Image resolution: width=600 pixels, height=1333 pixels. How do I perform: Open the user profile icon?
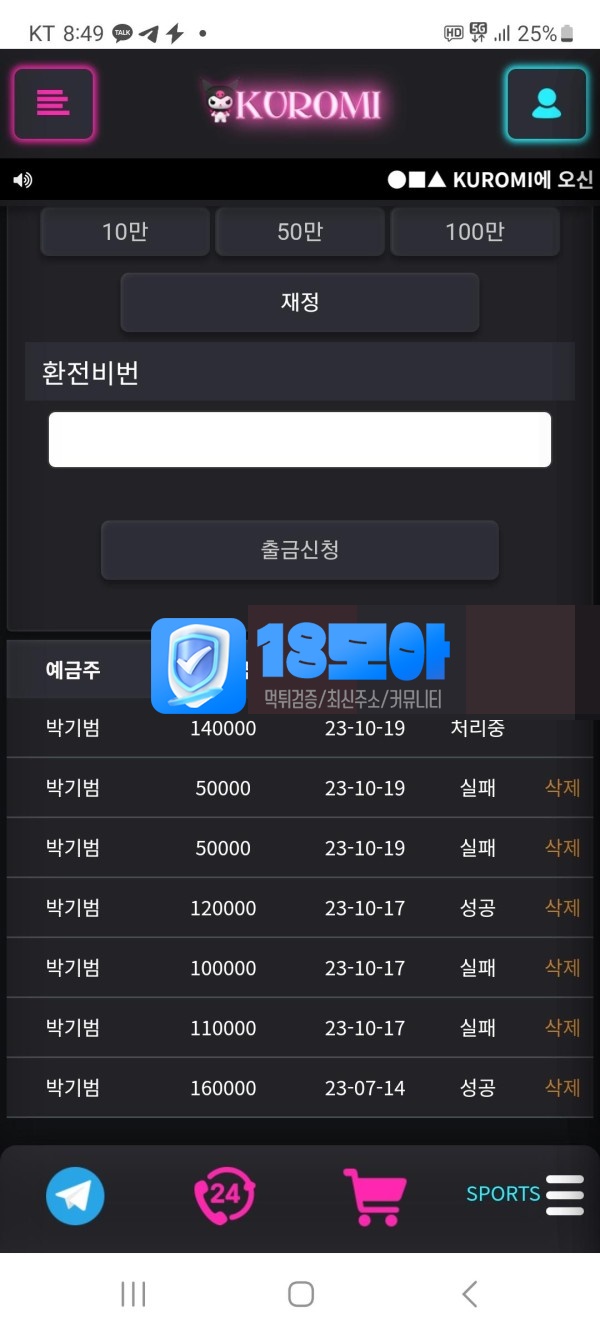(x=546, y=104)
